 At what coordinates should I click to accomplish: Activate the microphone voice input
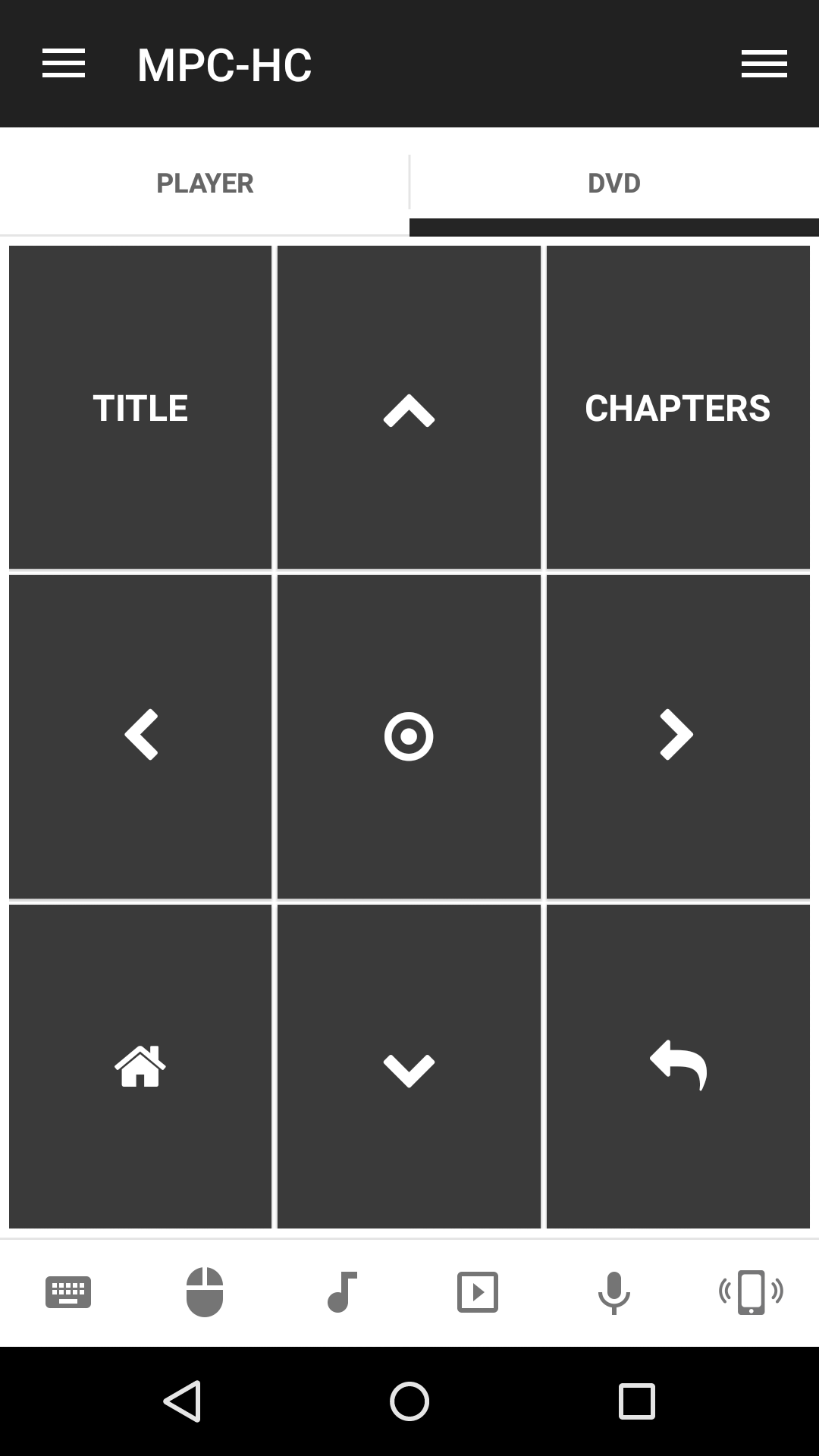[614, 1292]
